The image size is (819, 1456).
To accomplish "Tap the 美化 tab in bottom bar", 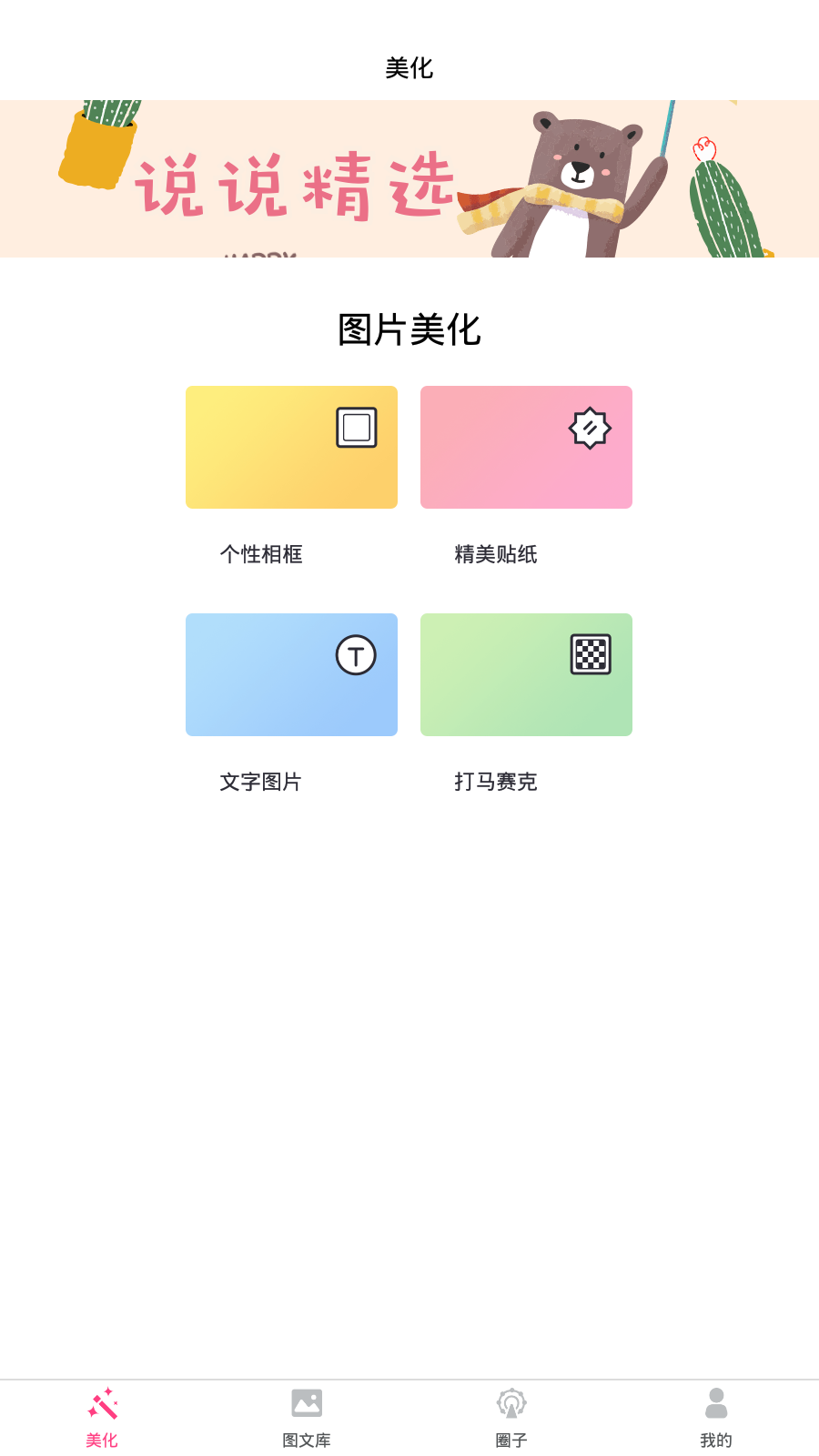I will (x=102, y=1418).
